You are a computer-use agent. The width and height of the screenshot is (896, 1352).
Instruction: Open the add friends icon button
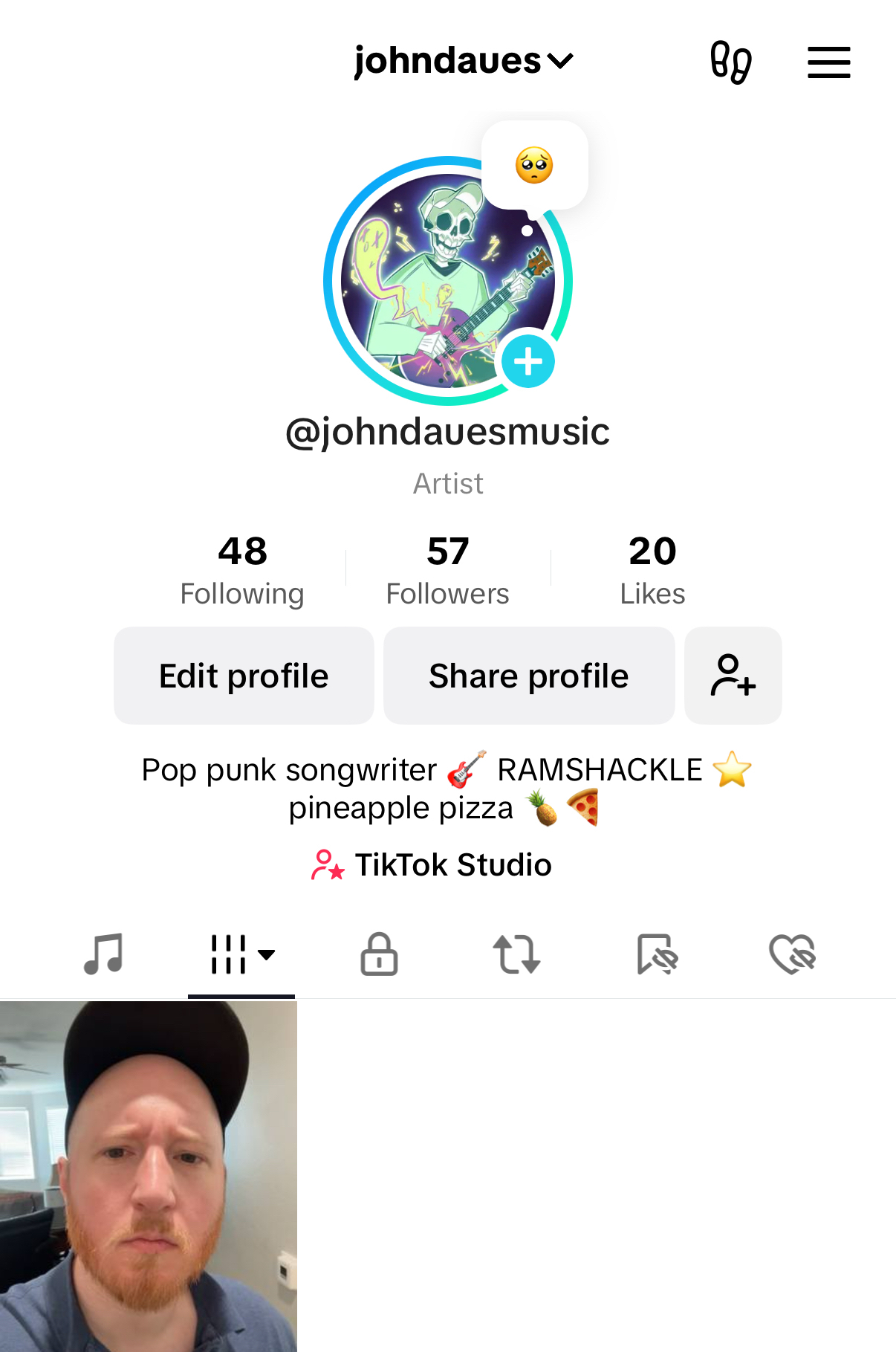click(x=733, y=676)
